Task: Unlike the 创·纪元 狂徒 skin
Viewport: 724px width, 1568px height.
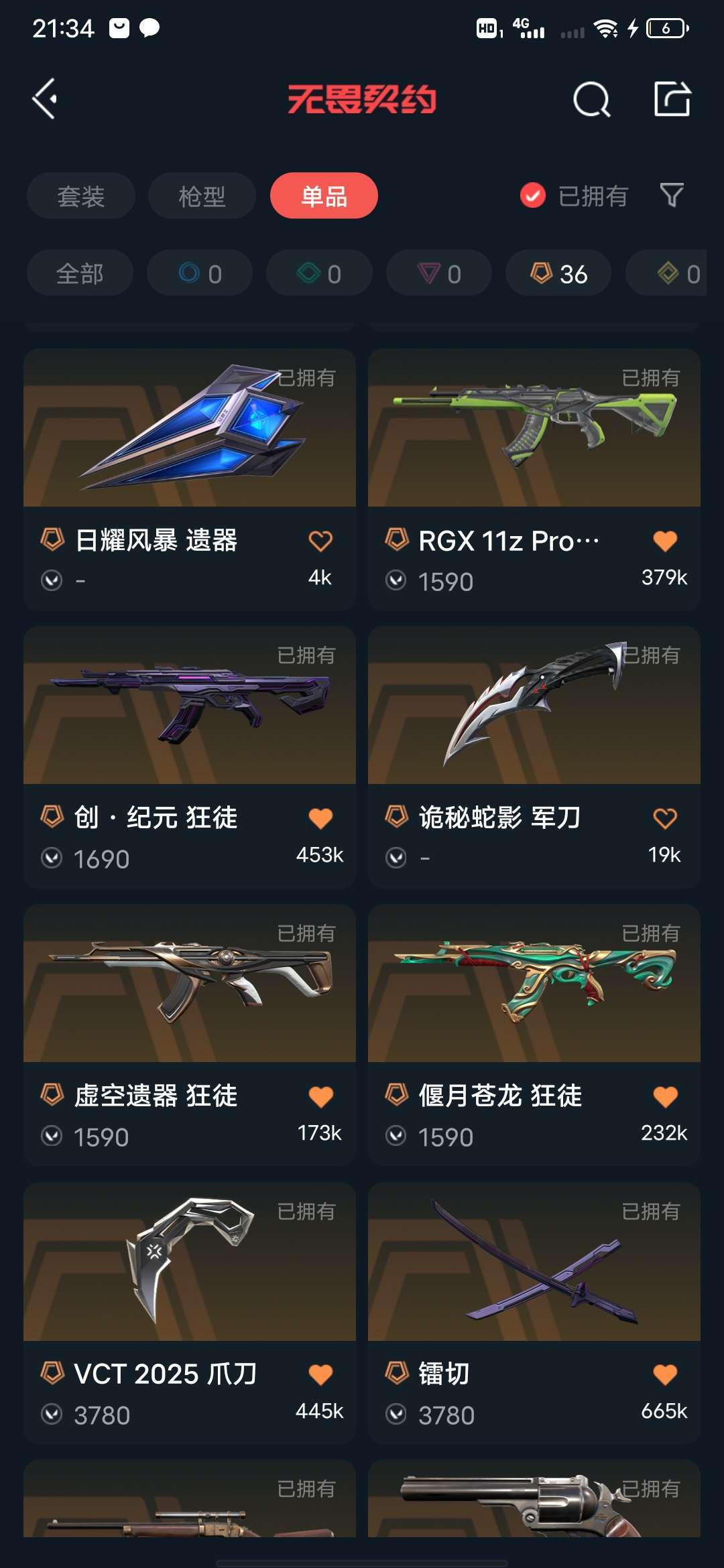Action: [x=320, y=818]
